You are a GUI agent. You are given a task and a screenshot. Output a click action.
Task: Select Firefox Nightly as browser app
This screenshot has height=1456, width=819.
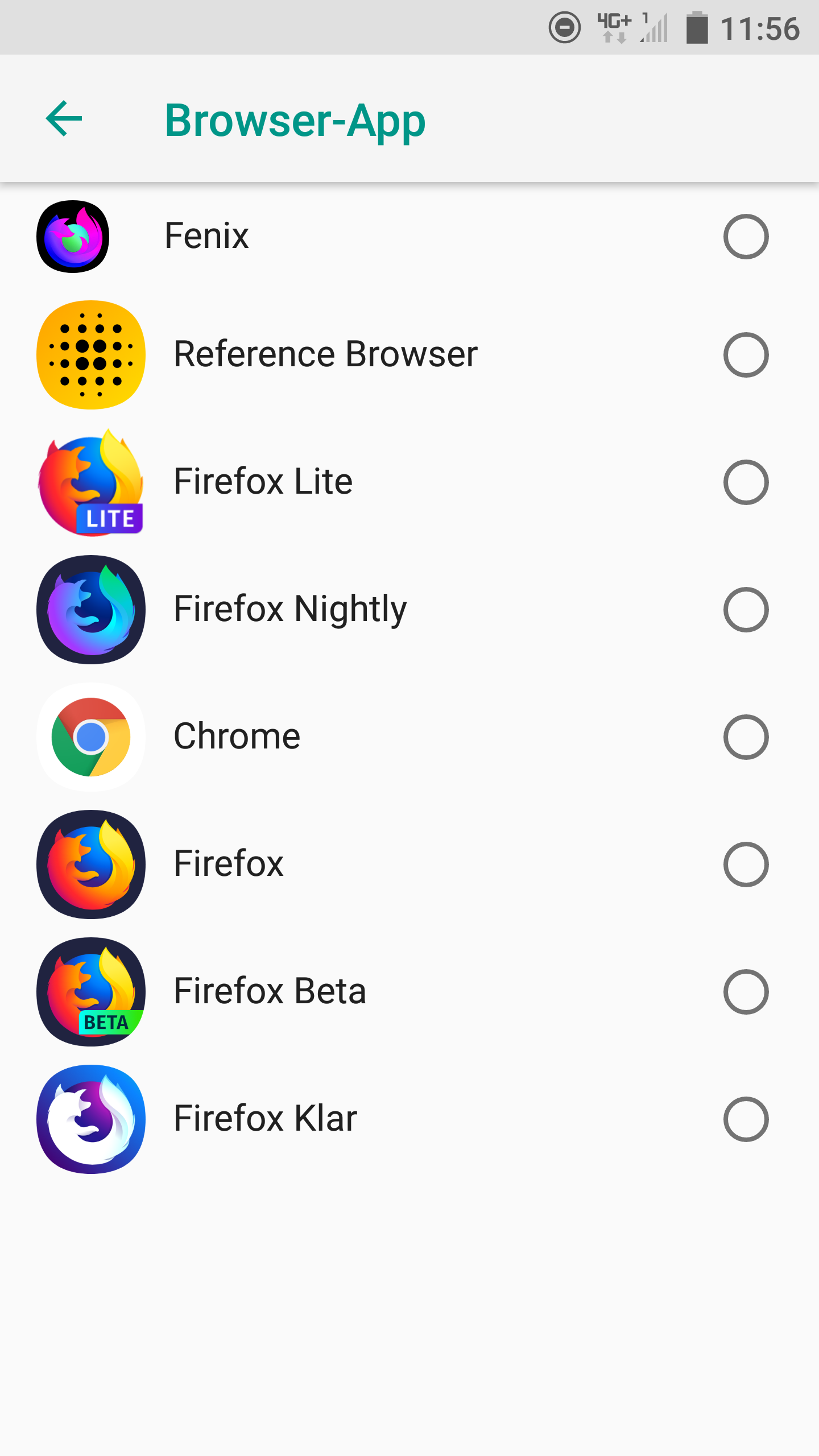click(x=746, y=609)
